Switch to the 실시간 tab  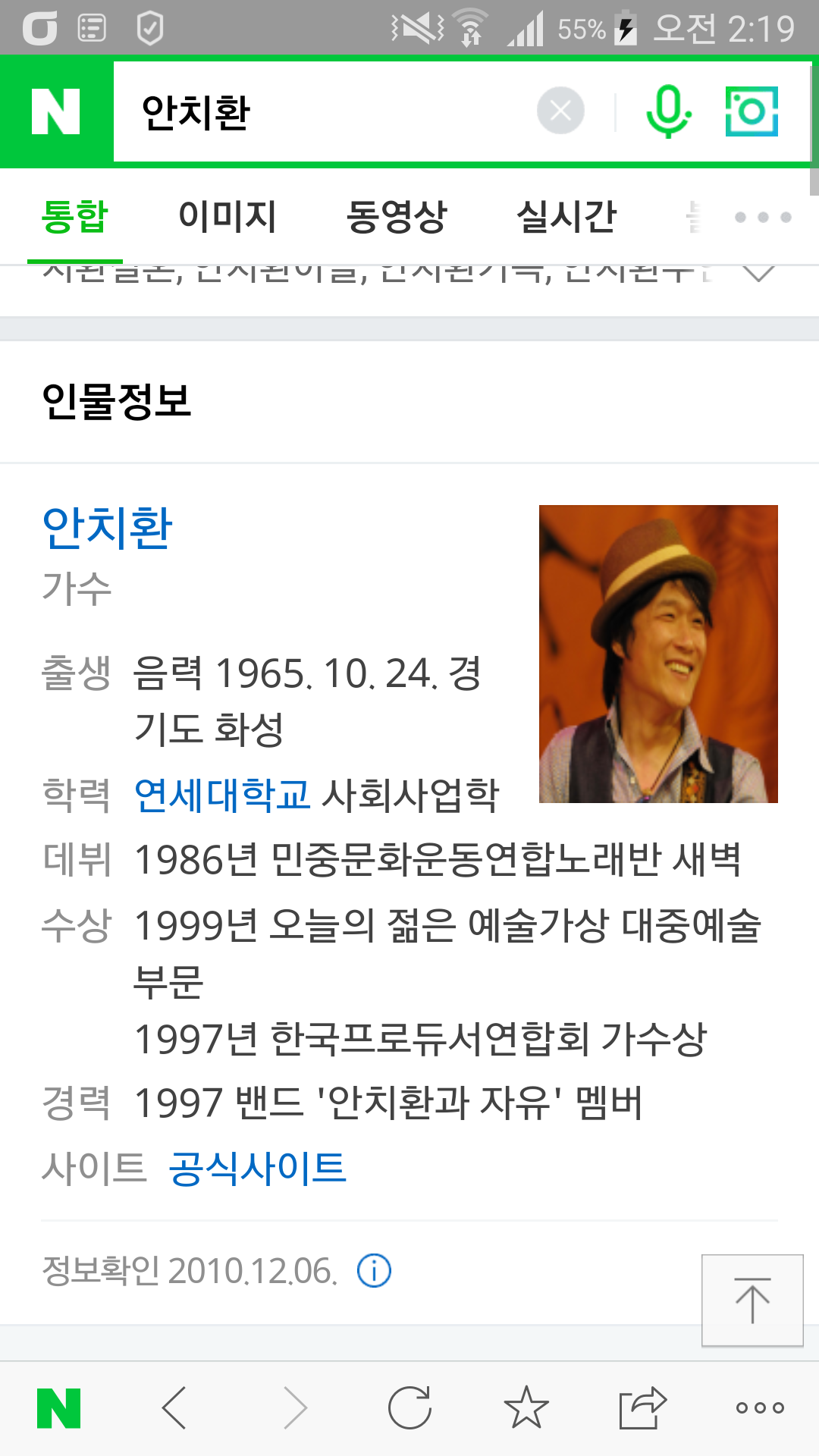pos(566,216)
